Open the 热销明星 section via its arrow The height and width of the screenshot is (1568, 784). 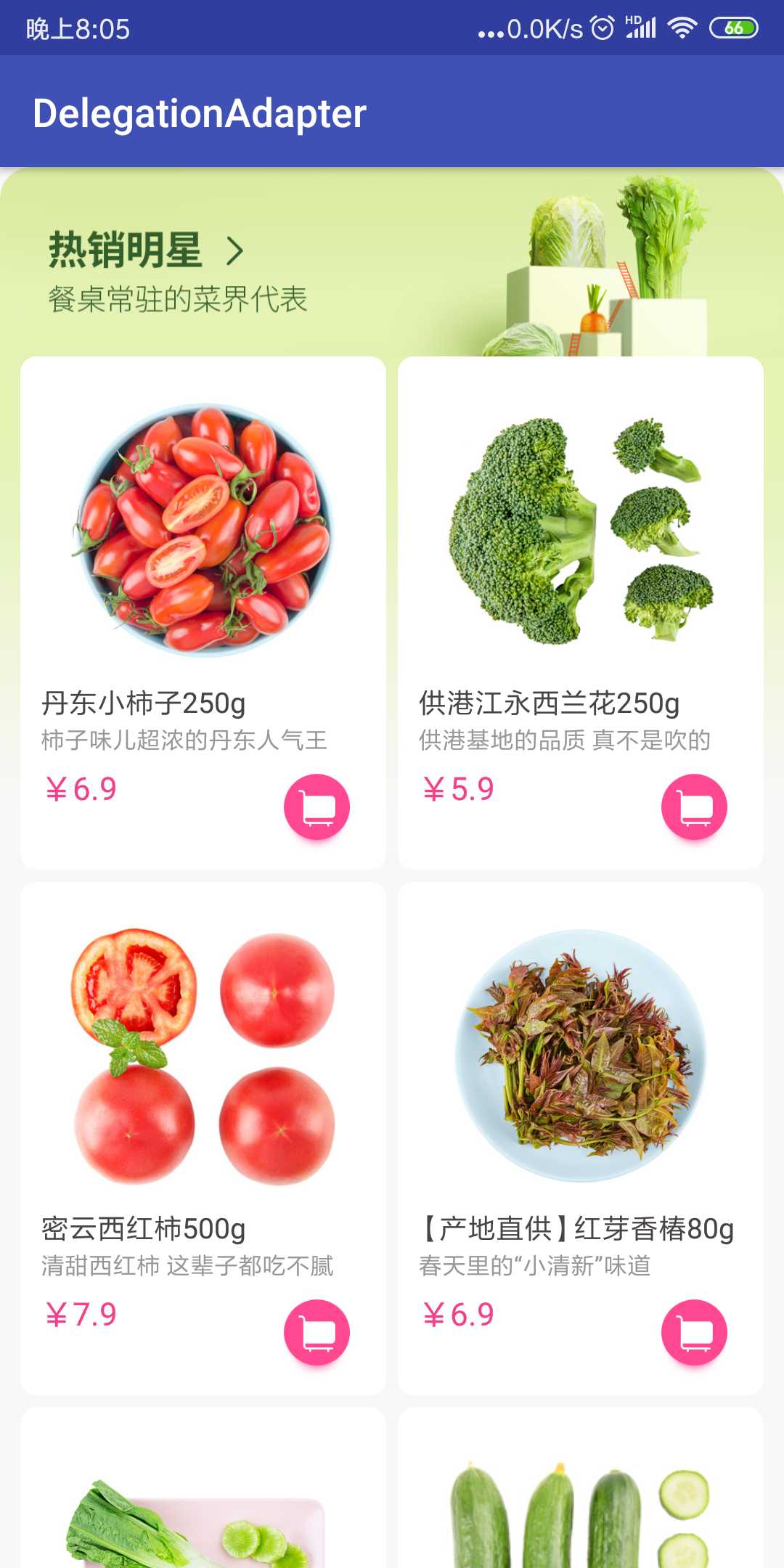pyautogui.click(x=234, y=251)
